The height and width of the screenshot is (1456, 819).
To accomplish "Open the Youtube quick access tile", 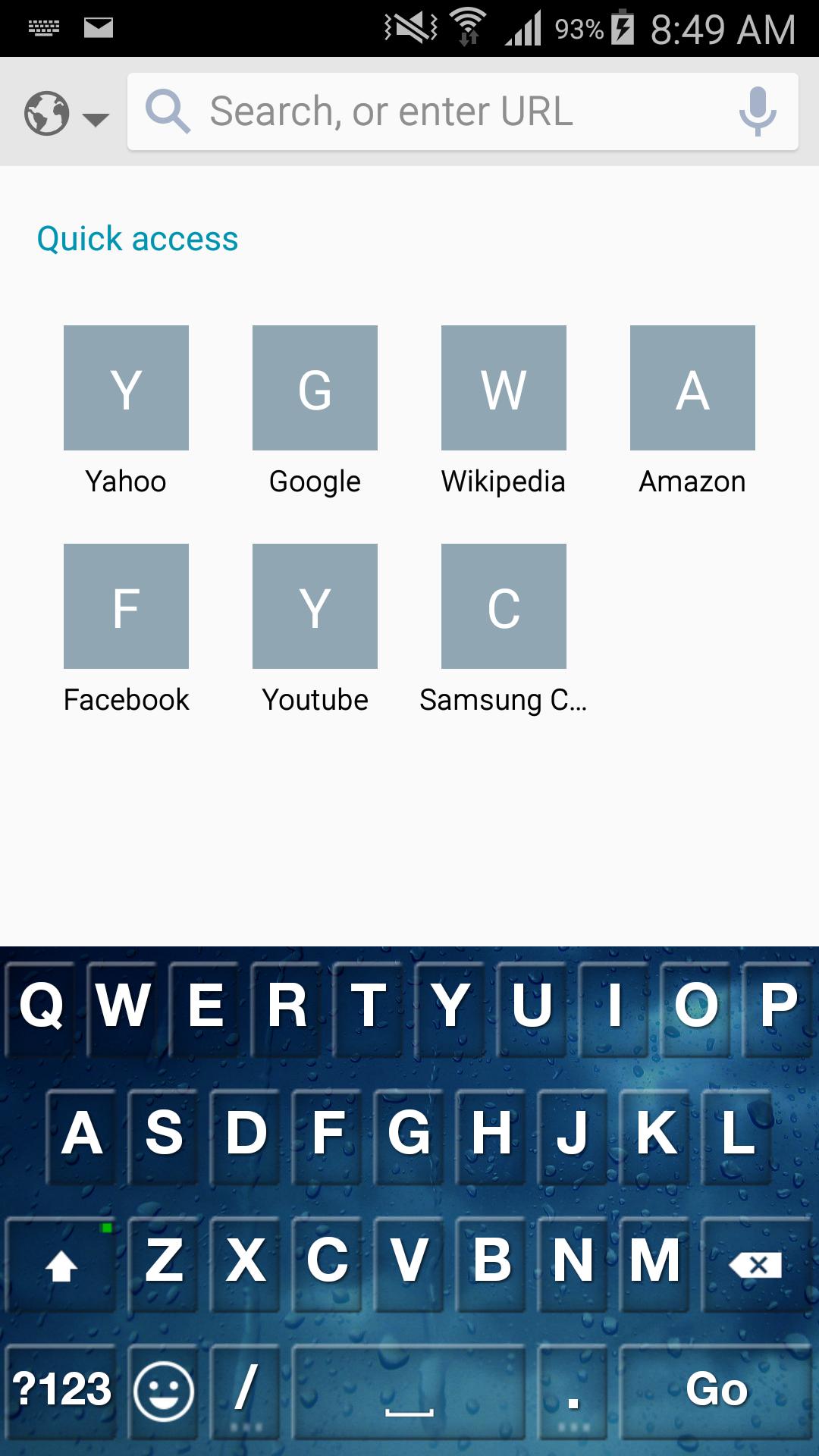I will (314, 605).
